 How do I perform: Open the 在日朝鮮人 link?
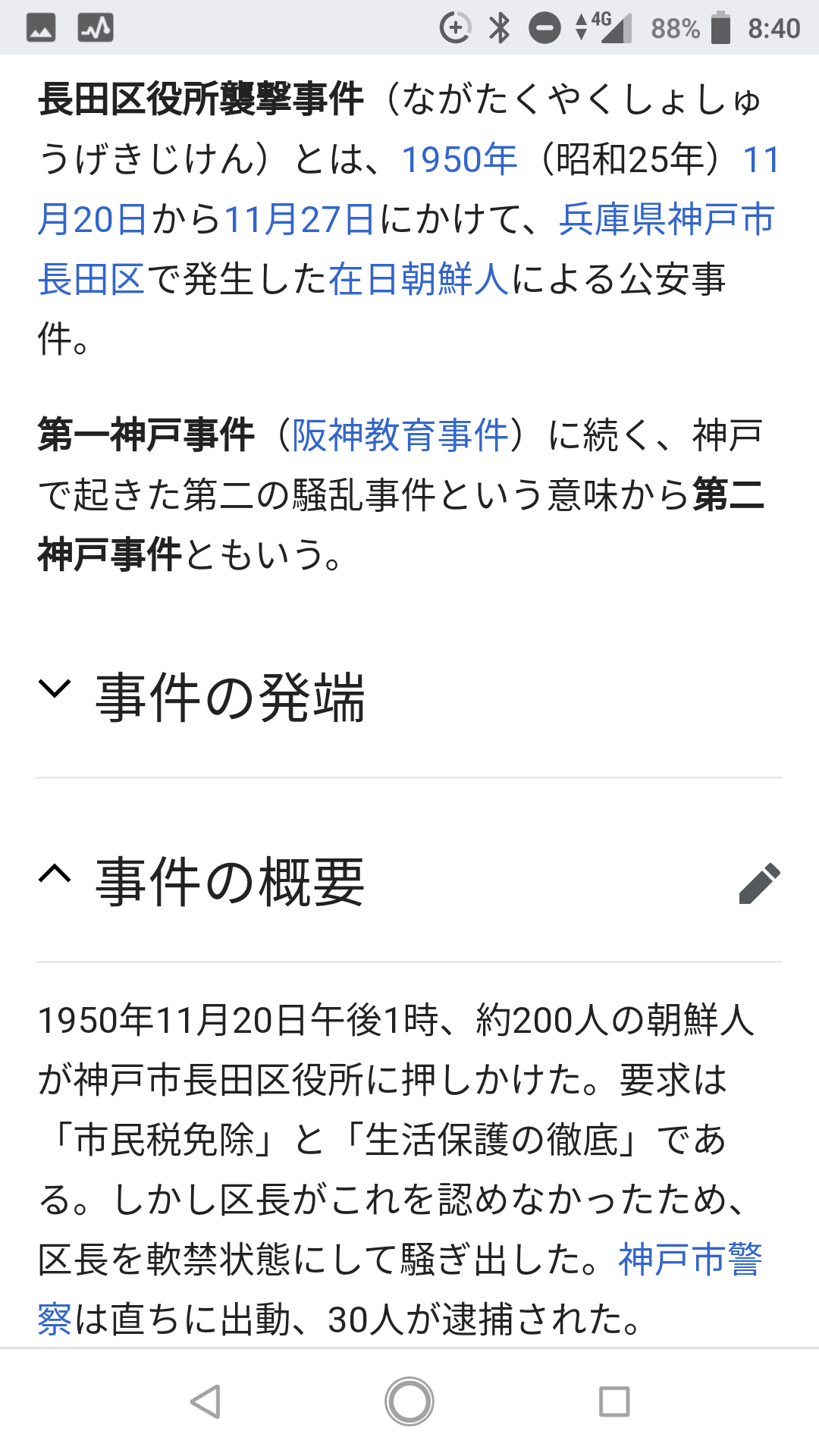418,279
